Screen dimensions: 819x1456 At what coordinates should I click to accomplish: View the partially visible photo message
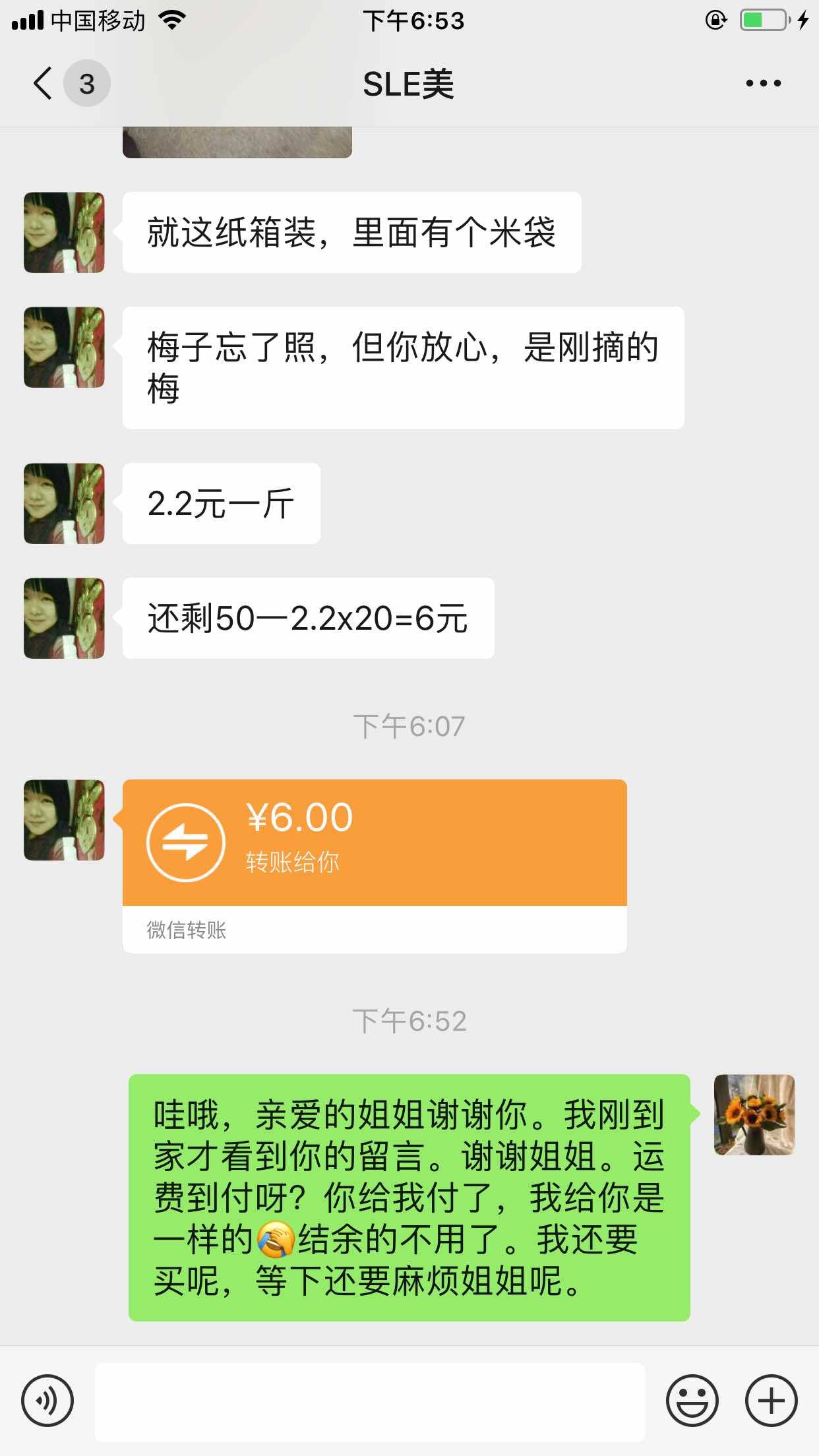(x=237, y=142)
